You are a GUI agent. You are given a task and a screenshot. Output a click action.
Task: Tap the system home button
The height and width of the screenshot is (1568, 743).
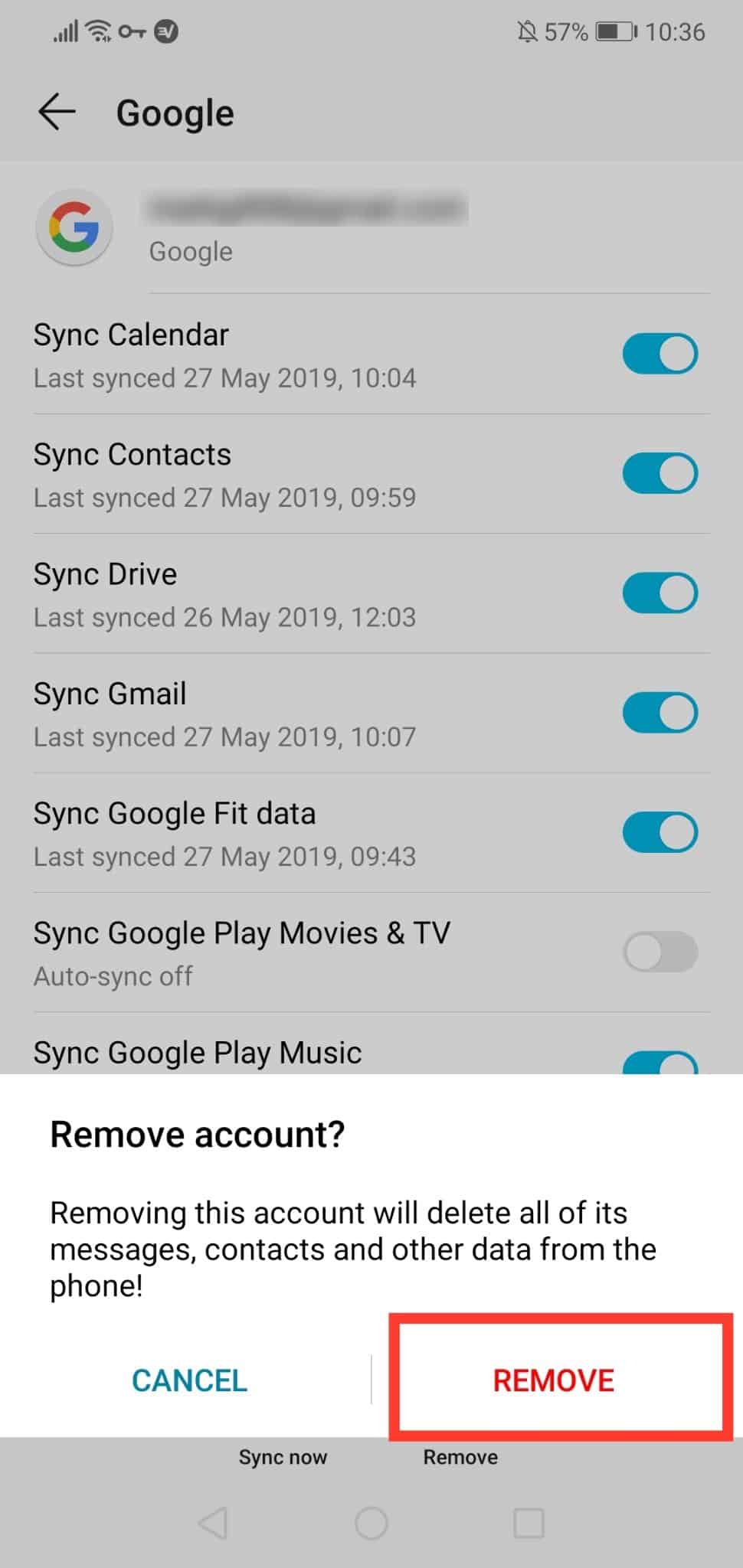pyautogui.click(x=371, y=1523)
